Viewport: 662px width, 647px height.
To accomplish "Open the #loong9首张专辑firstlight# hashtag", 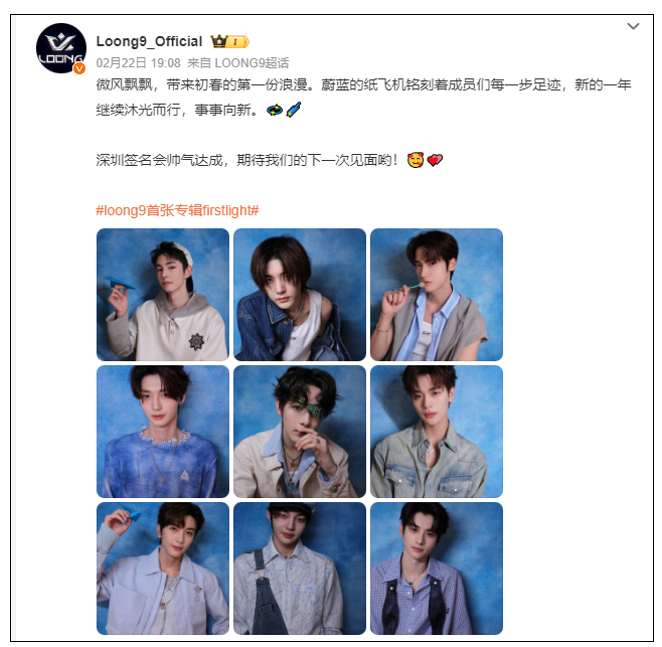I will [x=177, y=210].
